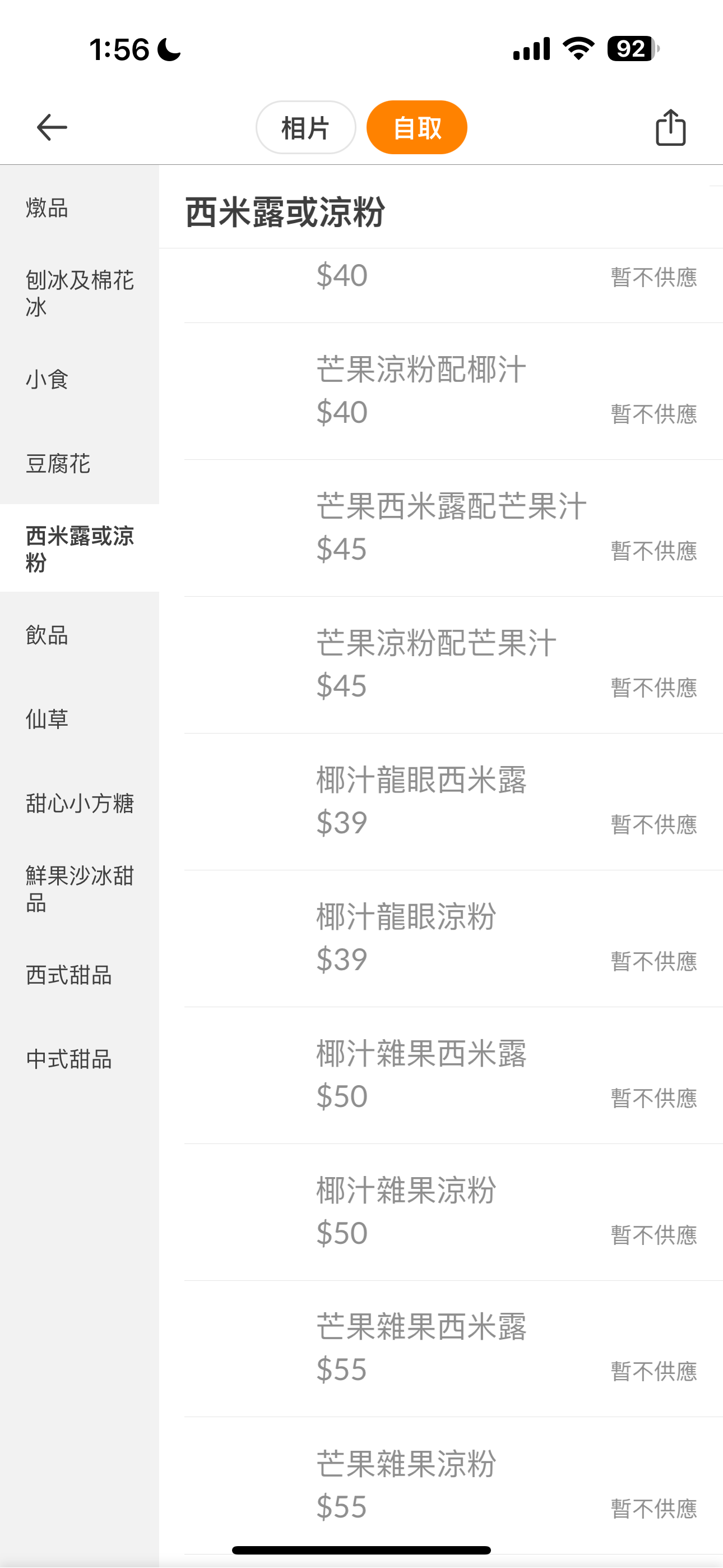Jump to 刨冰及棉花冰 category
This screenshot has width=723, height=1568.
pyautogui.click(x=80, y=293)
